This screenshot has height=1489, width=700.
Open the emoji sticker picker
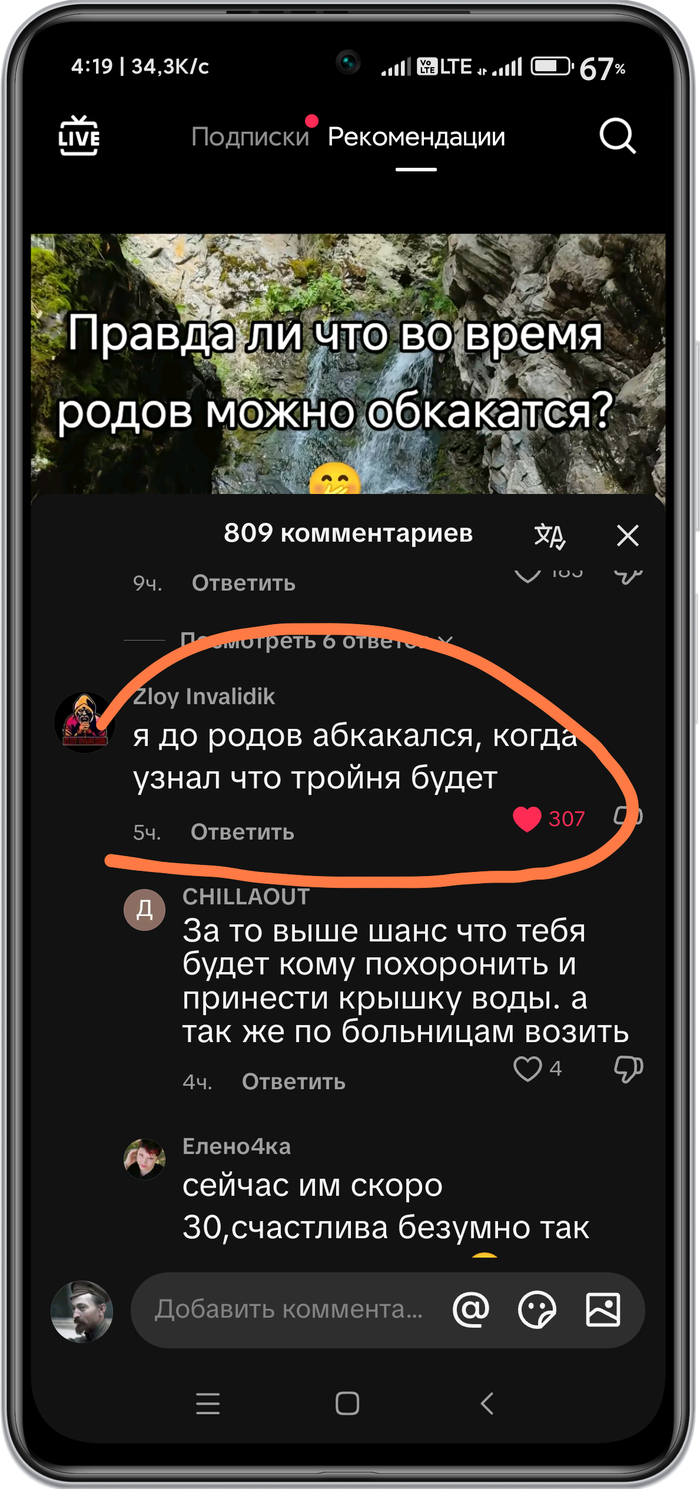tap(536, 1309)
